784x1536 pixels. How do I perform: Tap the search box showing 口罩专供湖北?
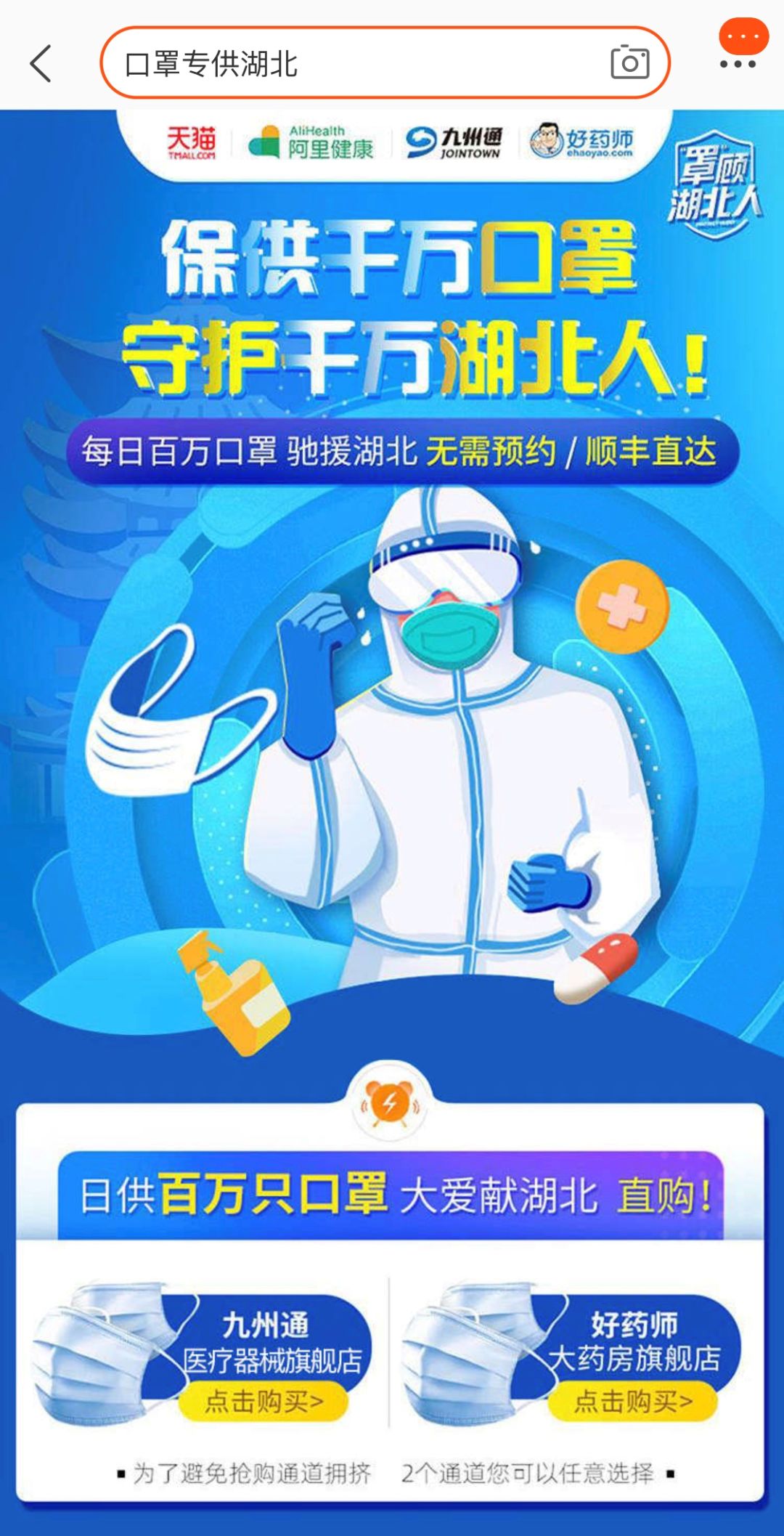(x=385, y=63)
